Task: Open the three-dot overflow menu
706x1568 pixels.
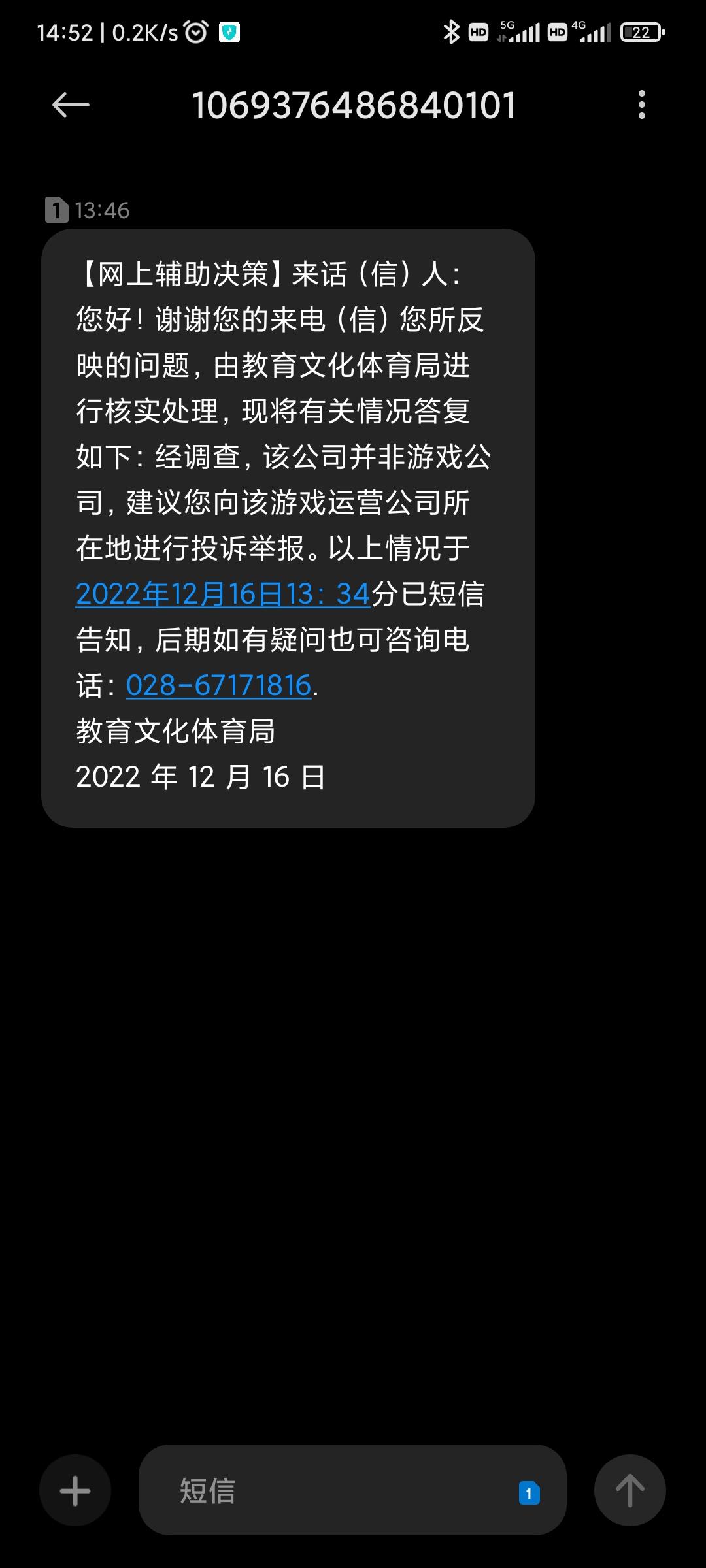Action: coord(642,105)
